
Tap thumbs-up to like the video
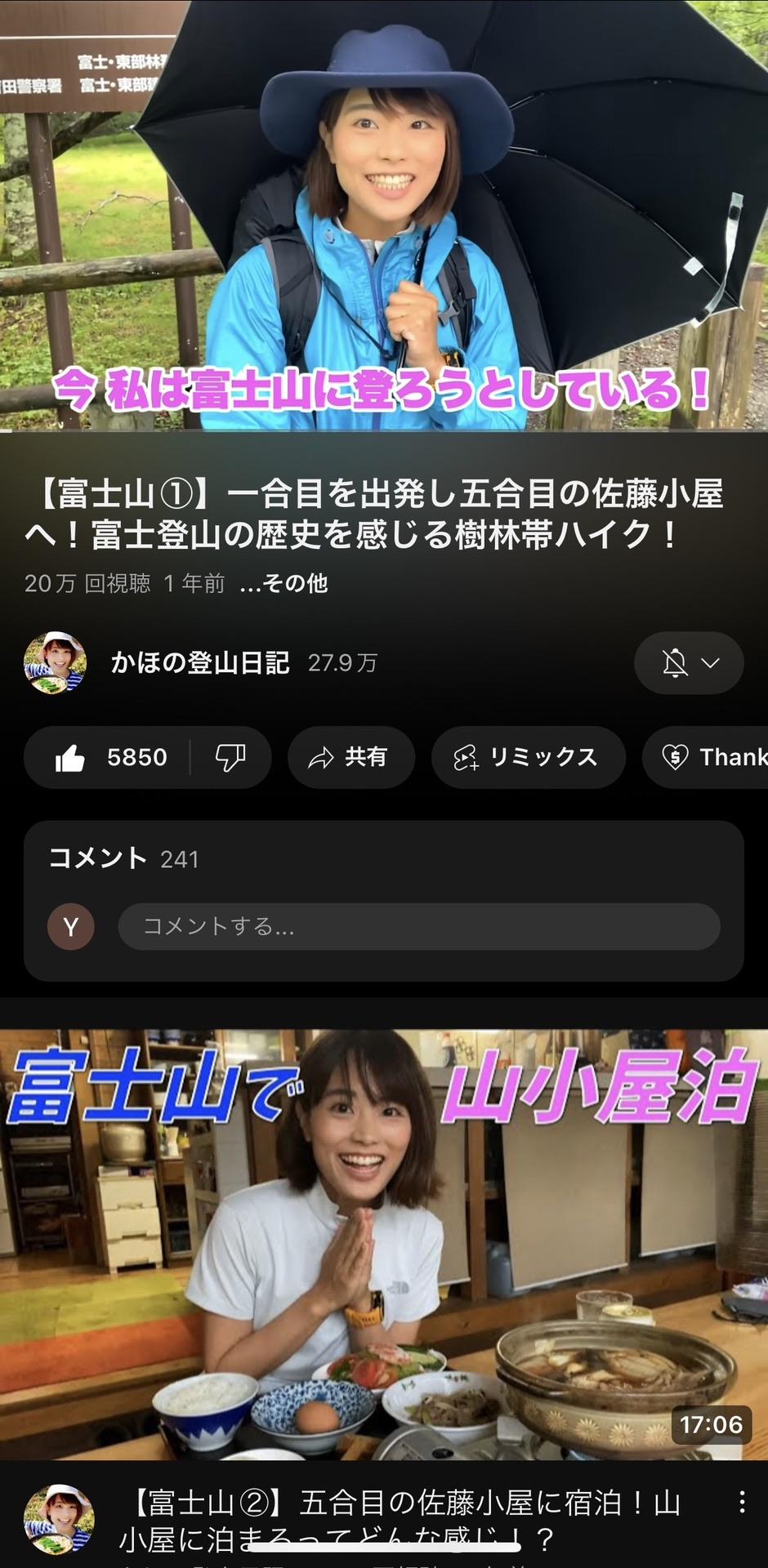point(71,757)
